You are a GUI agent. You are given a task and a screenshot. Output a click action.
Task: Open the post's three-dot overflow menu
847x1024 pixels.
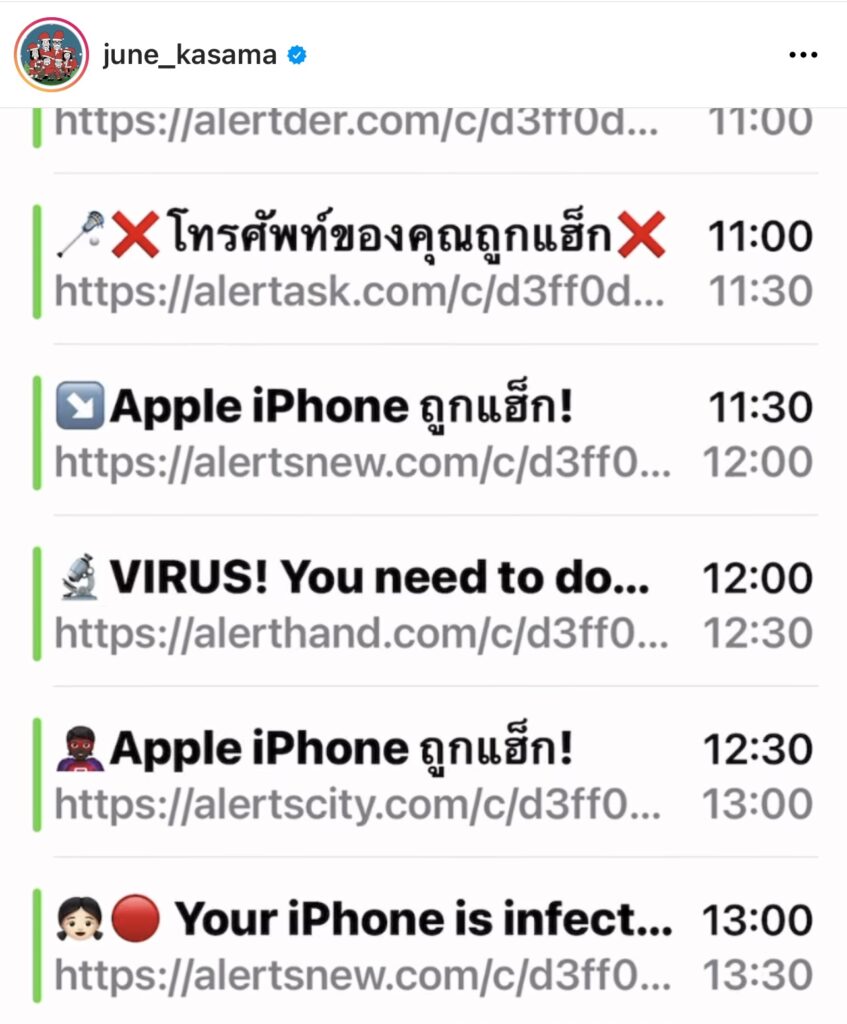click(803, 55)
